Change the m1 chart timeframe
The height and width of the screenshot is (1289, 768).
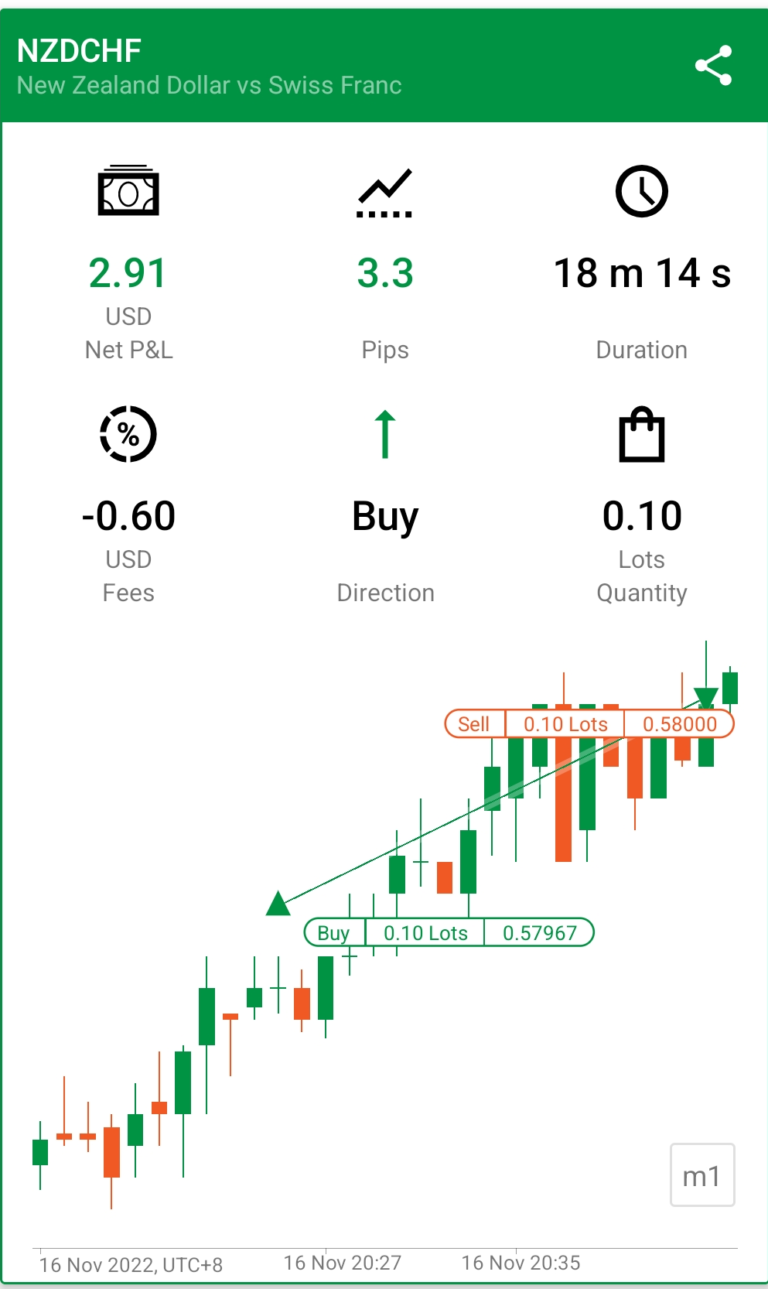pos(702,1176)
